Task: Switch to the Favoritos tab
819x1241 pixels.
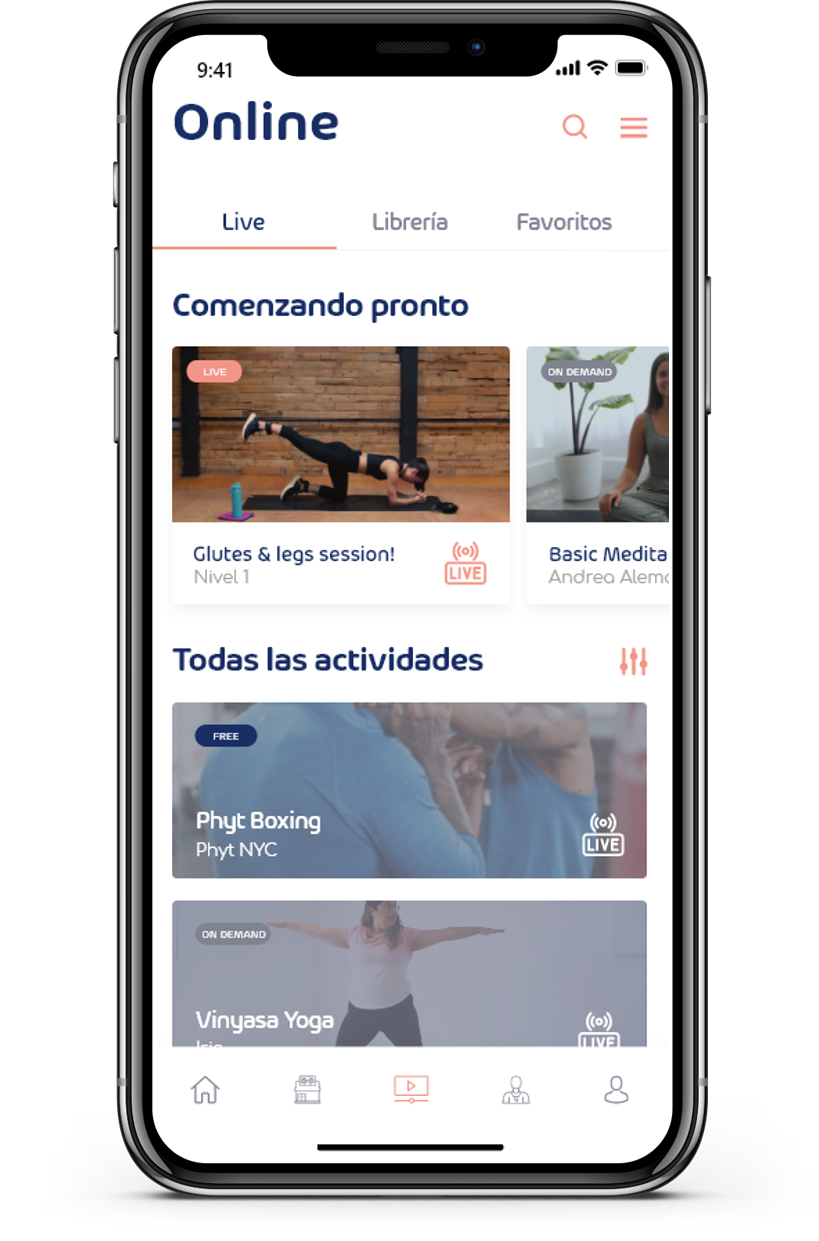Action: [x=564, y=222]
